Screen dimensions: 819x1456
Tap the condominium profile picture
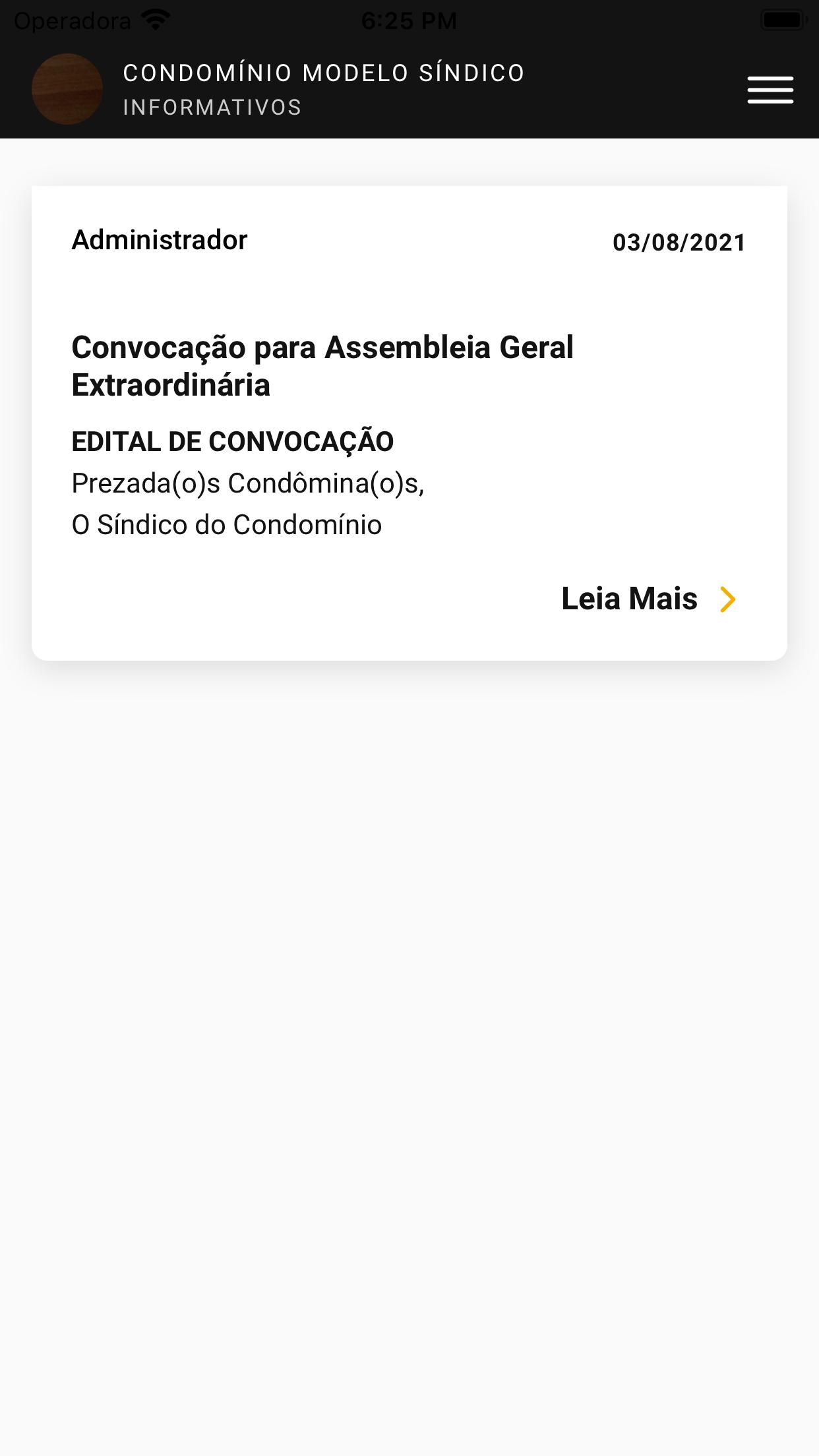coord(67,89)
